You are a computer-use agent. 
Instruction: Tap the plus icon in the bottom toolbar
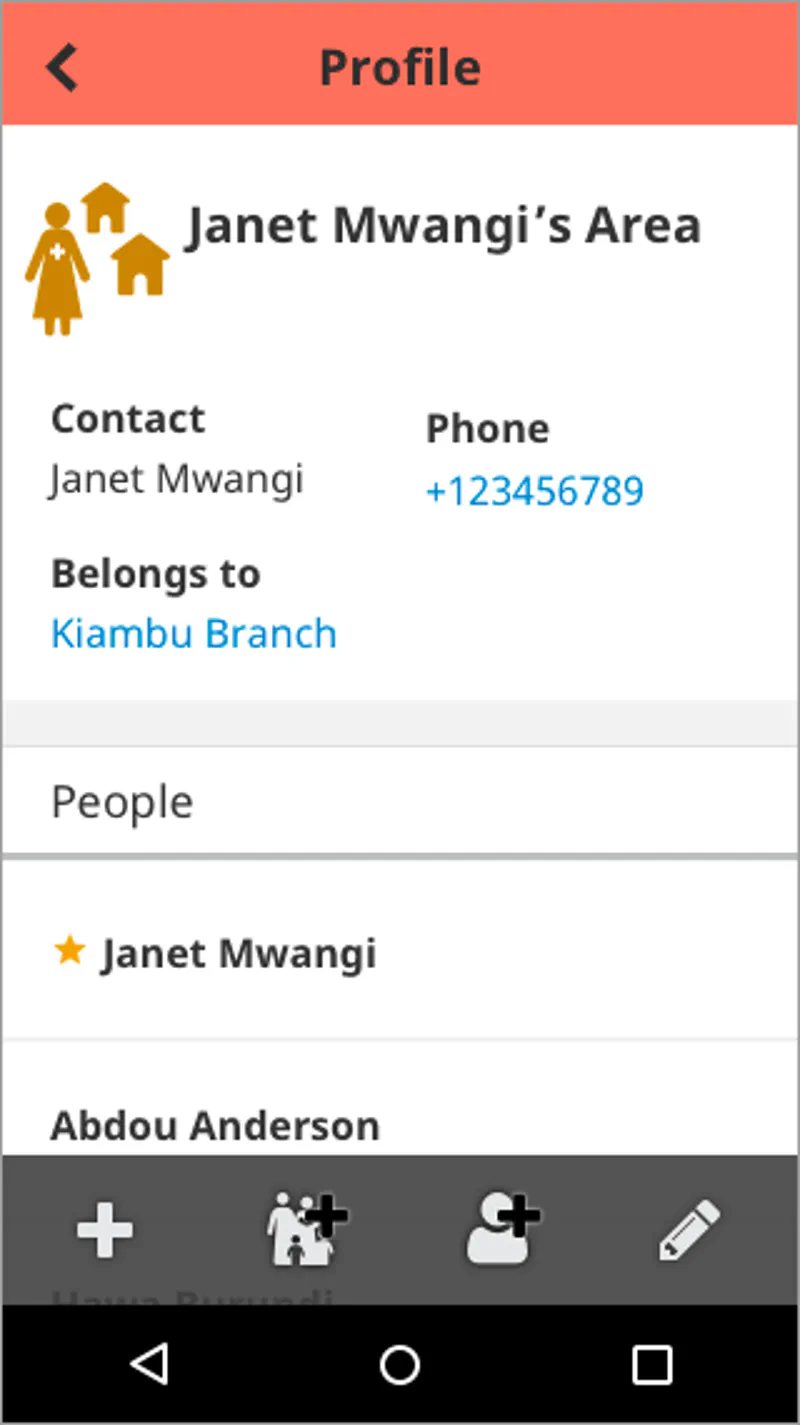click(x=105, y=1230)
